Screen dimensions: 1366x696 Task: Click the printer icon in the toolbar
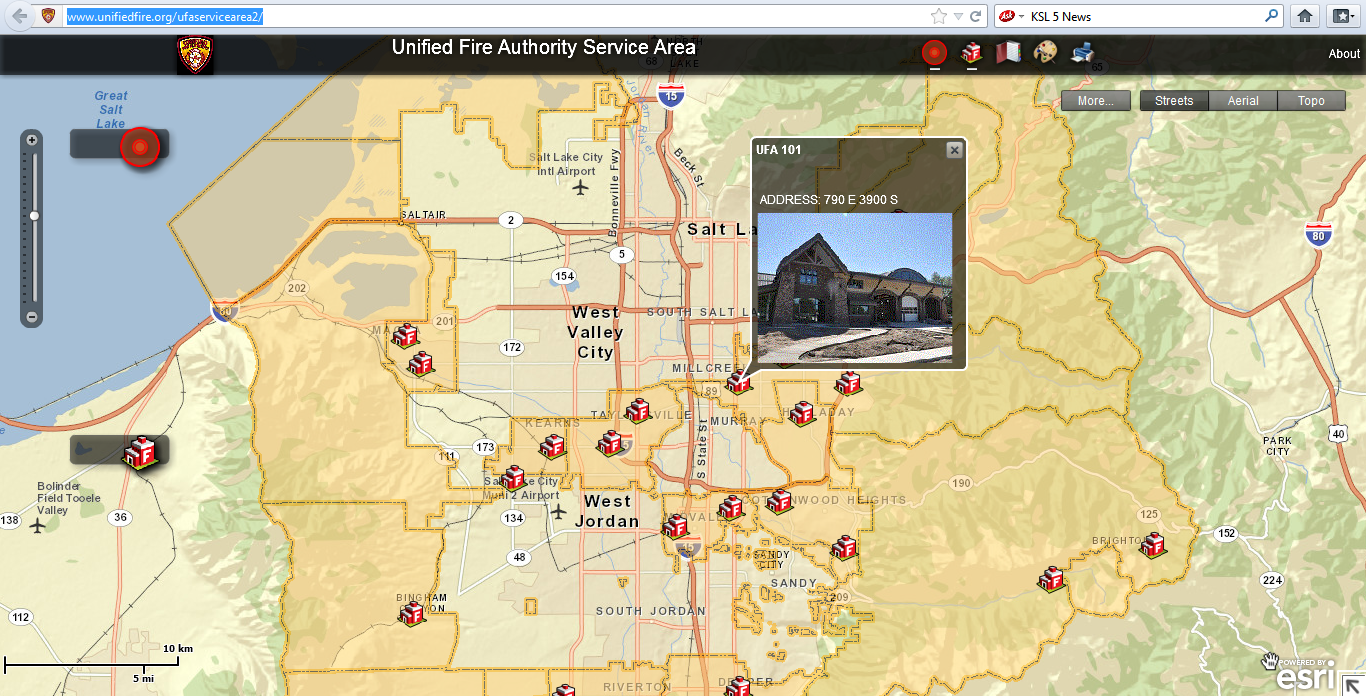pos(1081,52)
